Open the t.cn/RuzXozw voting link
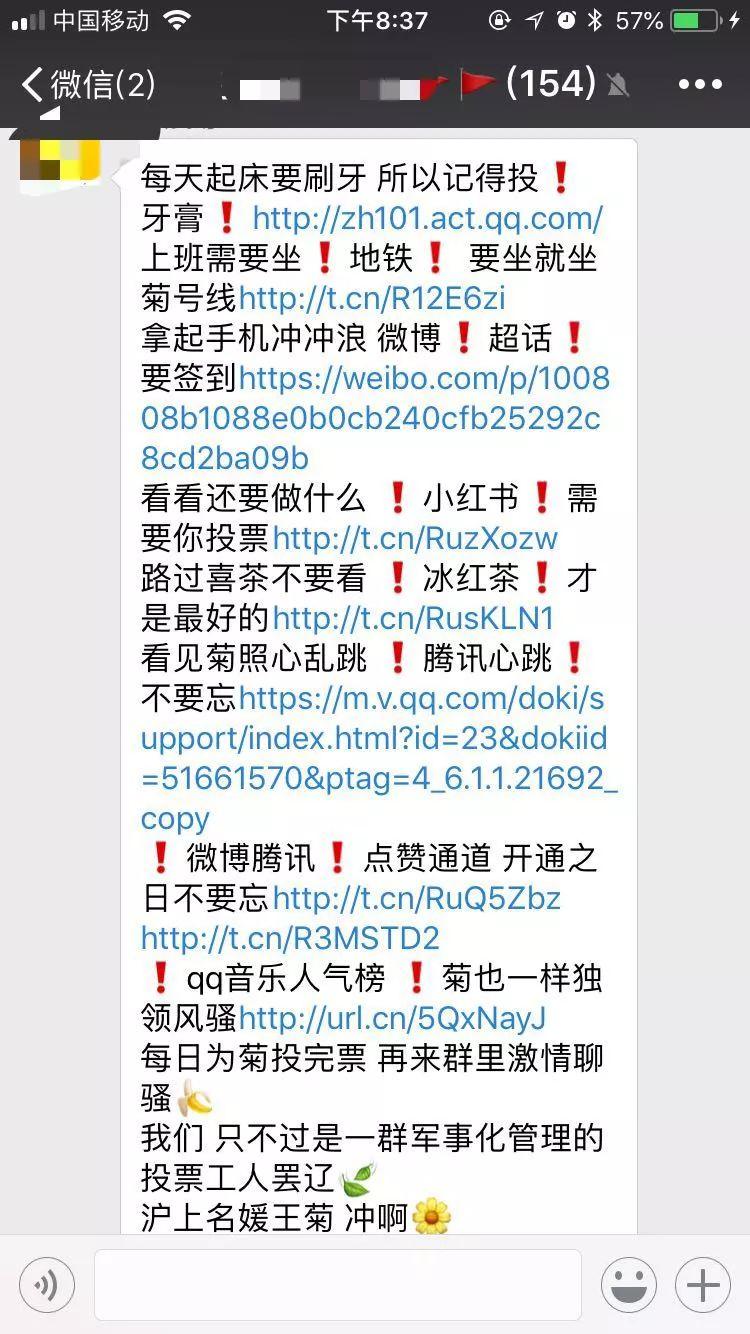The image size is (750, 1334). (414, 538)
